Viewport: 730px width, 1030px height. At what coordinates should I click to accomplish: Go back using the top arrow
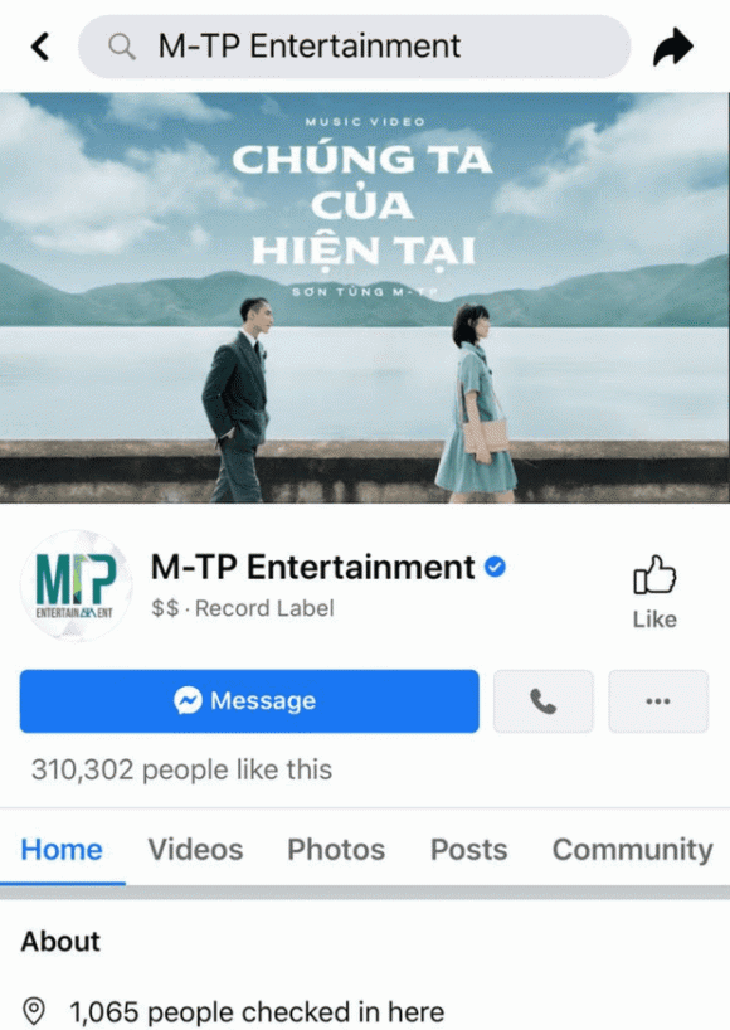tap(40, 46)
